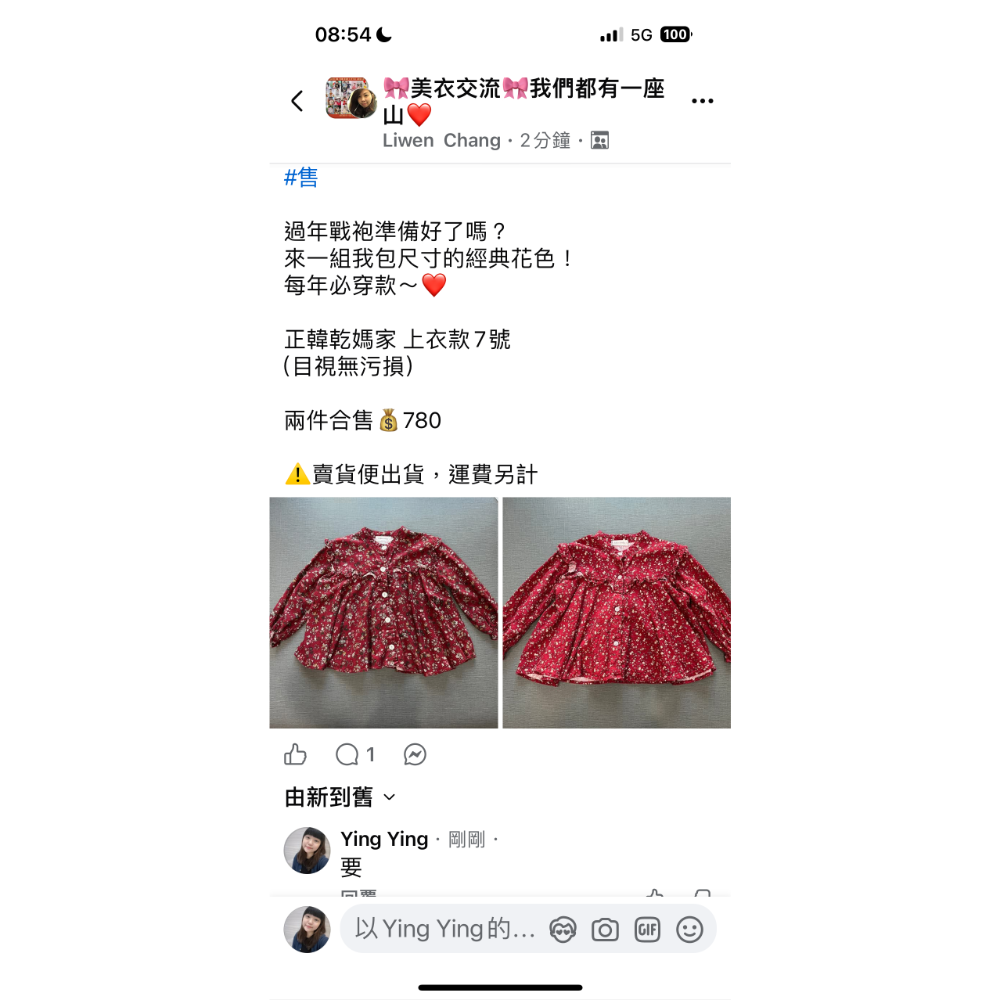This screenshot has width=1000, height=1000.
Task: Open the first blouse photo
Action: click(383, 612)
